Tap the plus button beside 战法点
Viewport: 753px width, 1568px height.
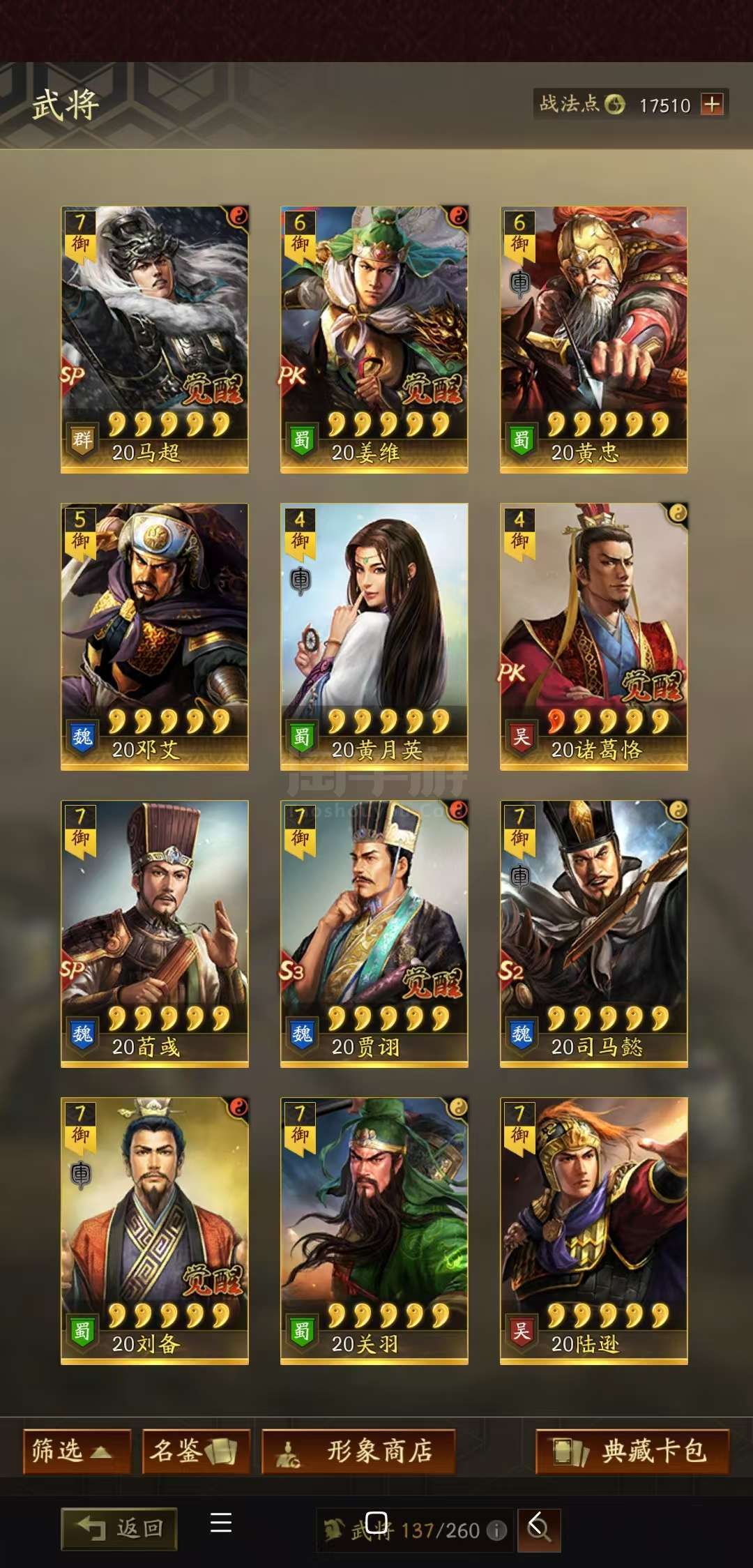click(x=712, y=105)
